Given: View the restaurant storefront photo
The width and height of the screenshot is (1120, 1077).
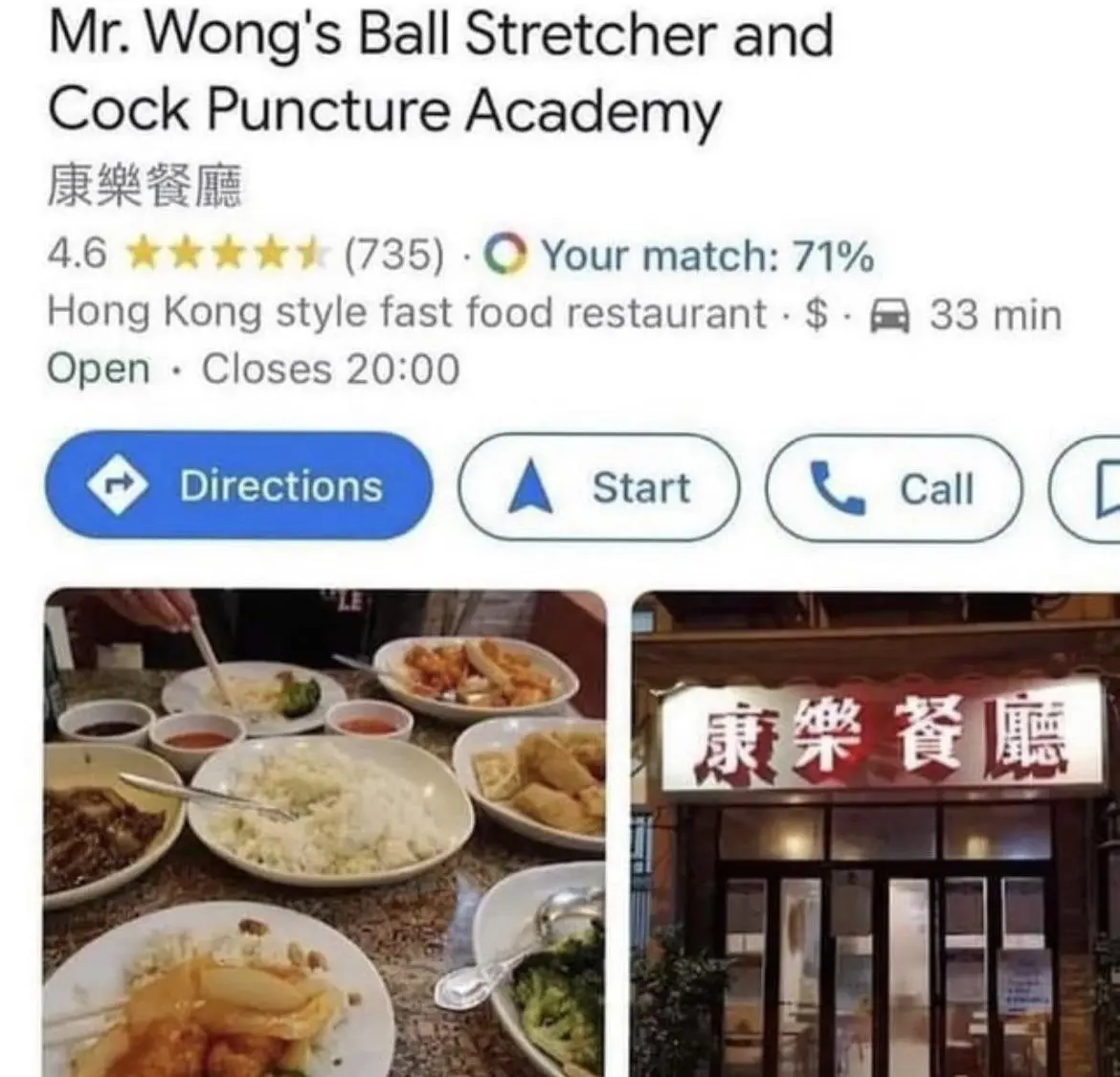Looking at the screenshot, I should [875, 833].
